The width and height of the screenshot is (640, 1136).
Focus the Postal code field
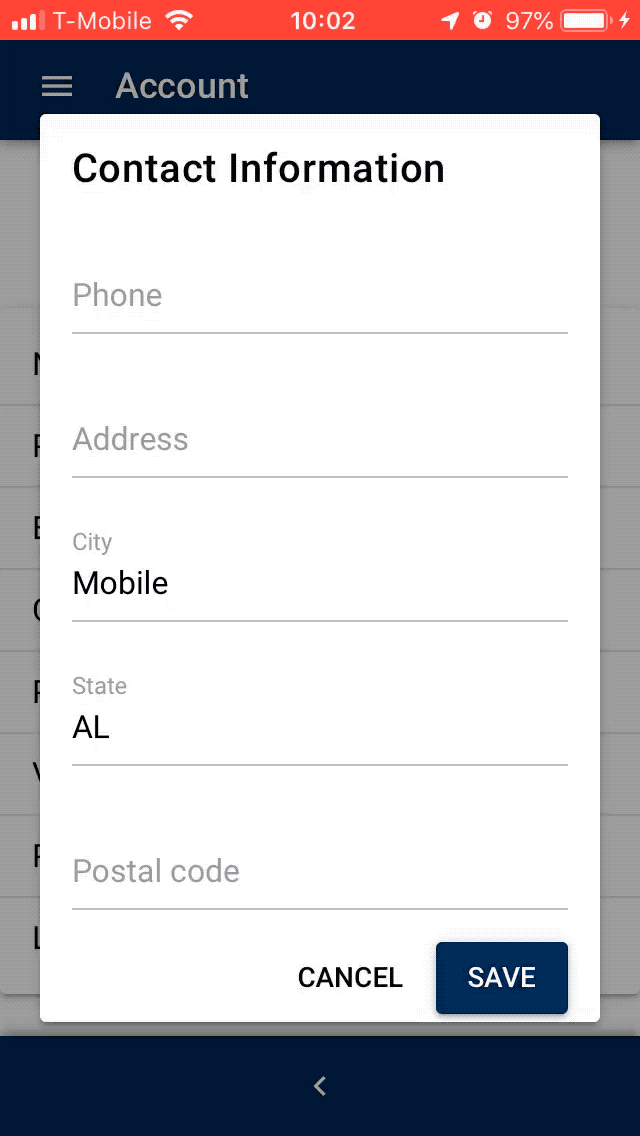click(x=319, y=872)
